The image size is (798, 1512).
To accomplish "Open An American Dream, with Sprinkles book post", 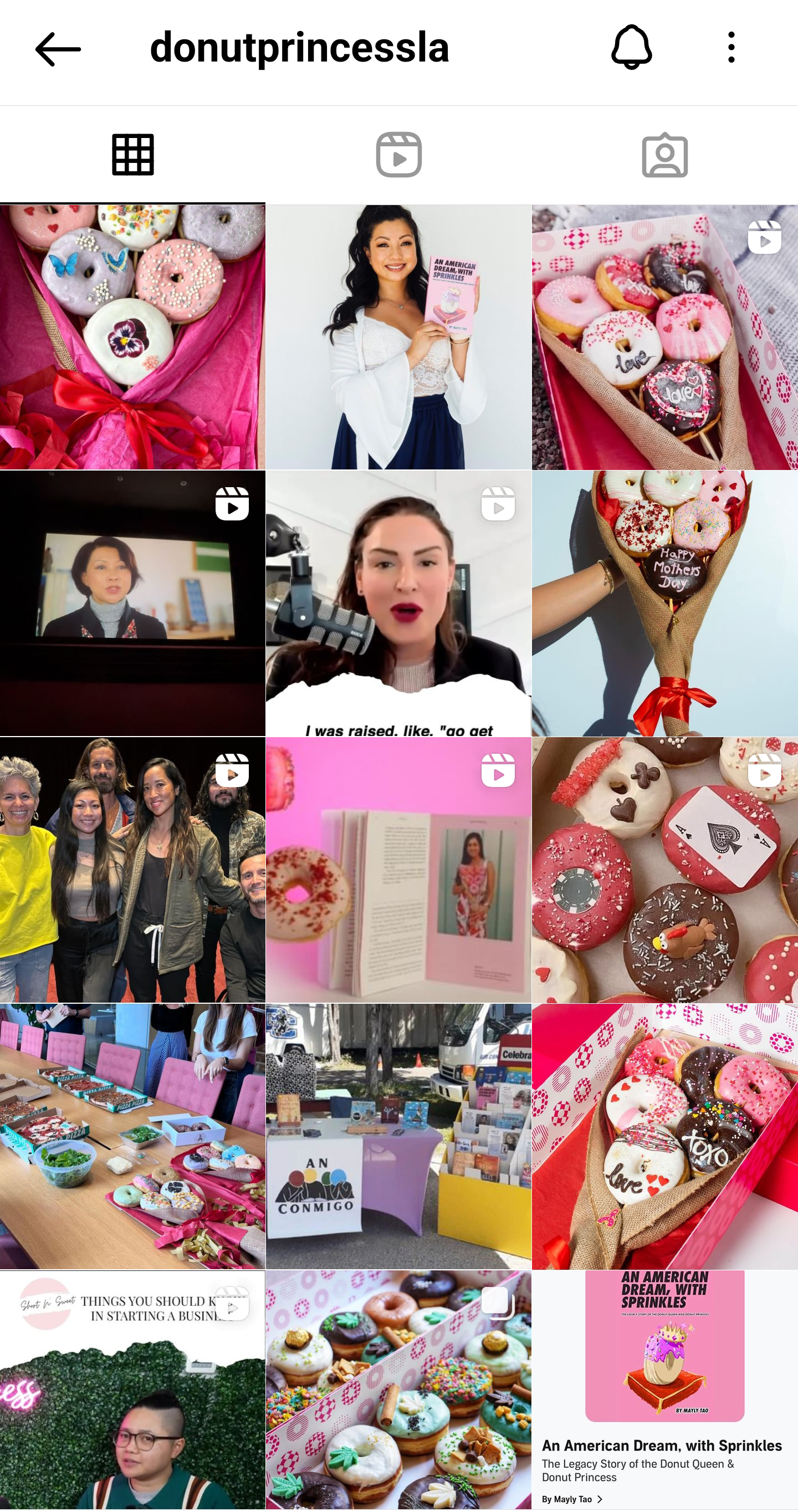I will coord(664,1391).
